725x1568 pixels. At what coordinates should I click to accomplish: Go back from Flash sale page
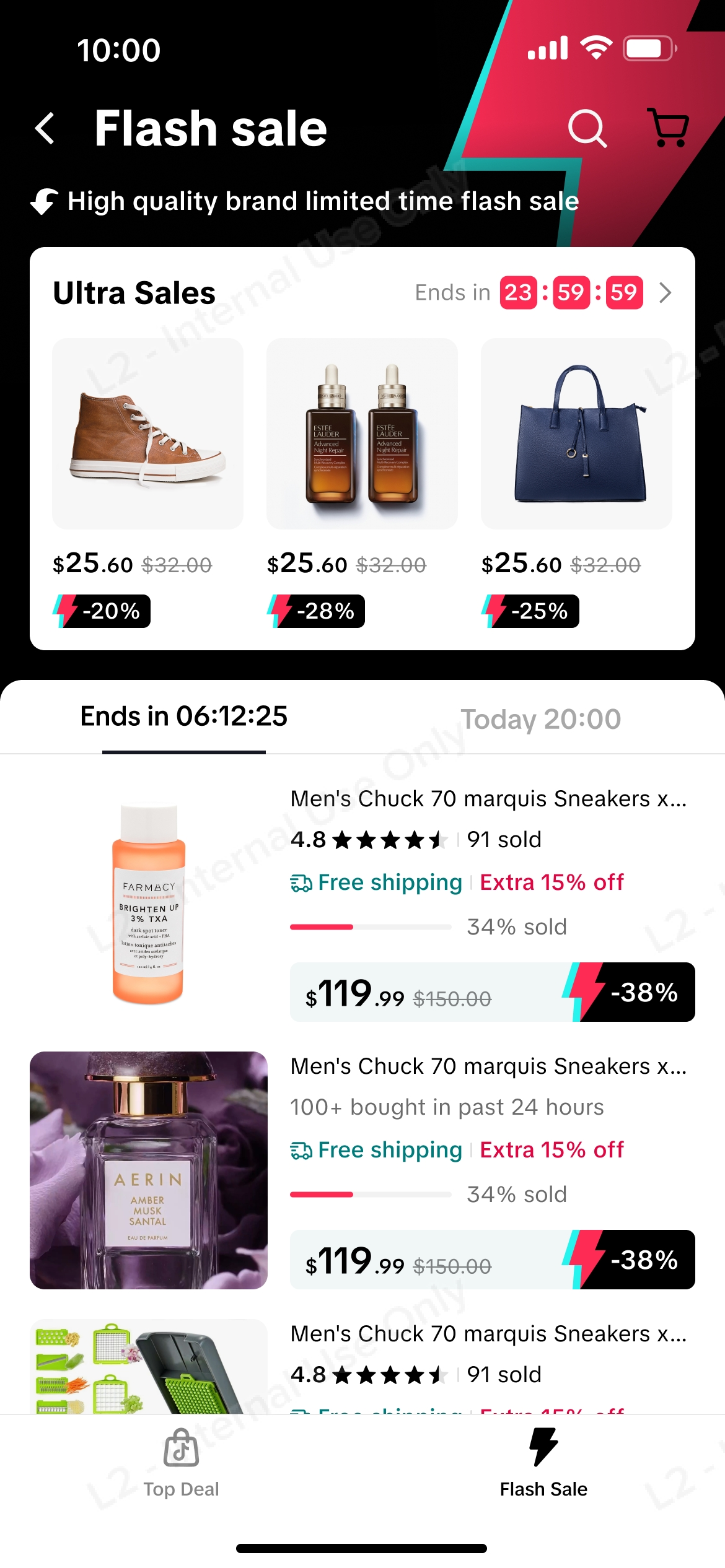[45, 129]
